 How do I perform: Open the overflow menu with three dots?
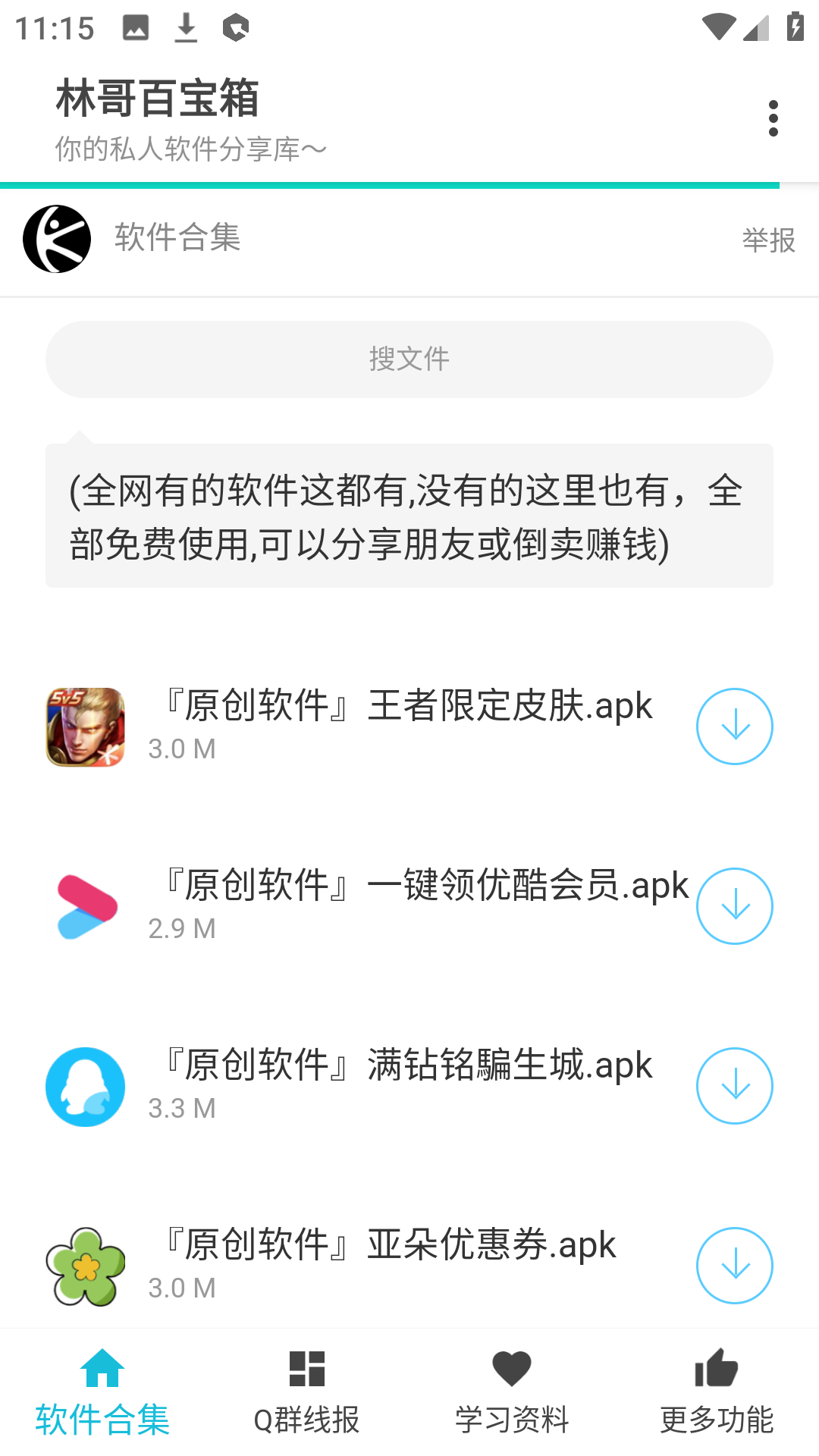point(773,118)
